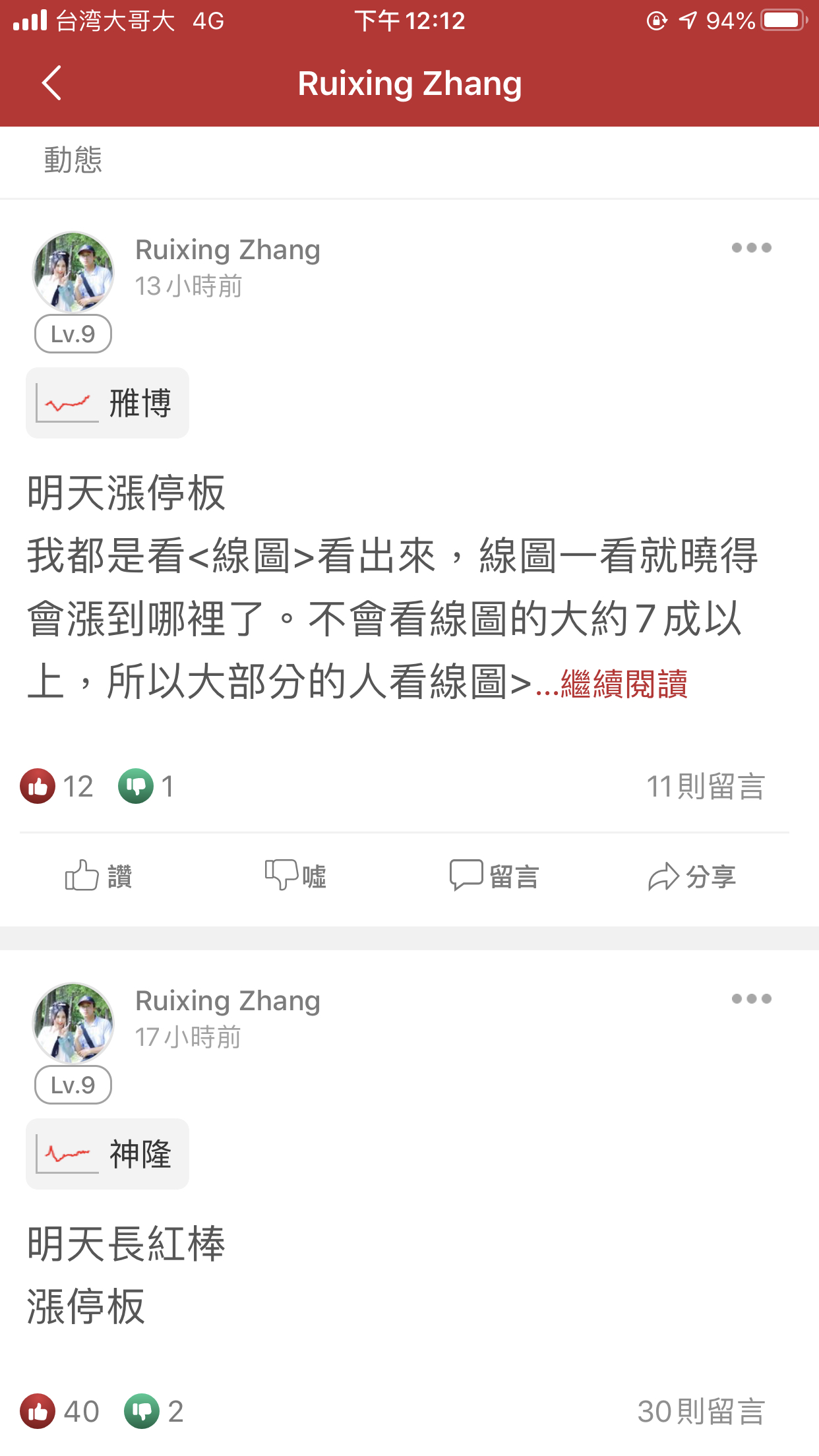Open overflow menu on the 雅博 post
This screenshot has width=819, height=1456.
[x=751, y=248]
